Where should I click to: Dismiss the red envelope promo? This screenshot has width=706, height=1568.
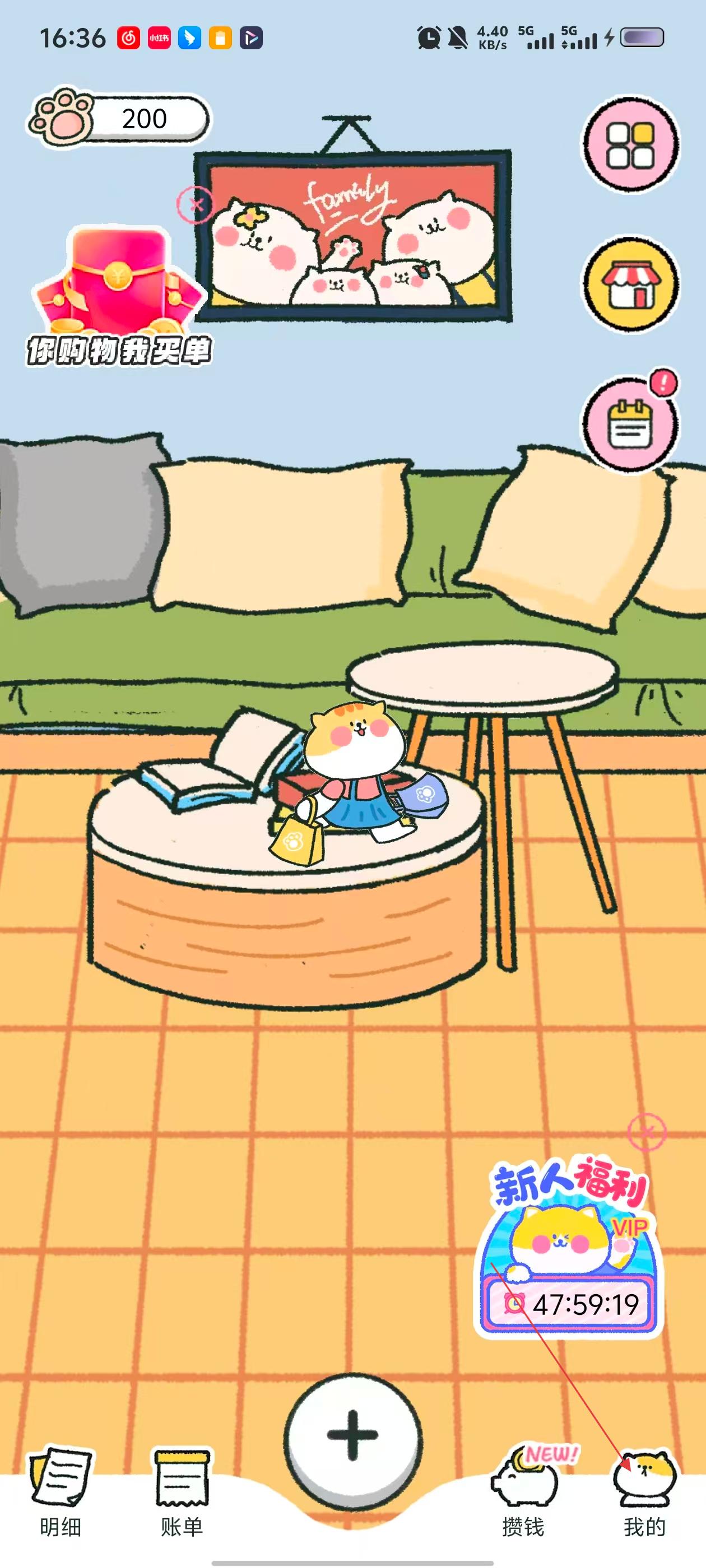click(x=195, y=205)
